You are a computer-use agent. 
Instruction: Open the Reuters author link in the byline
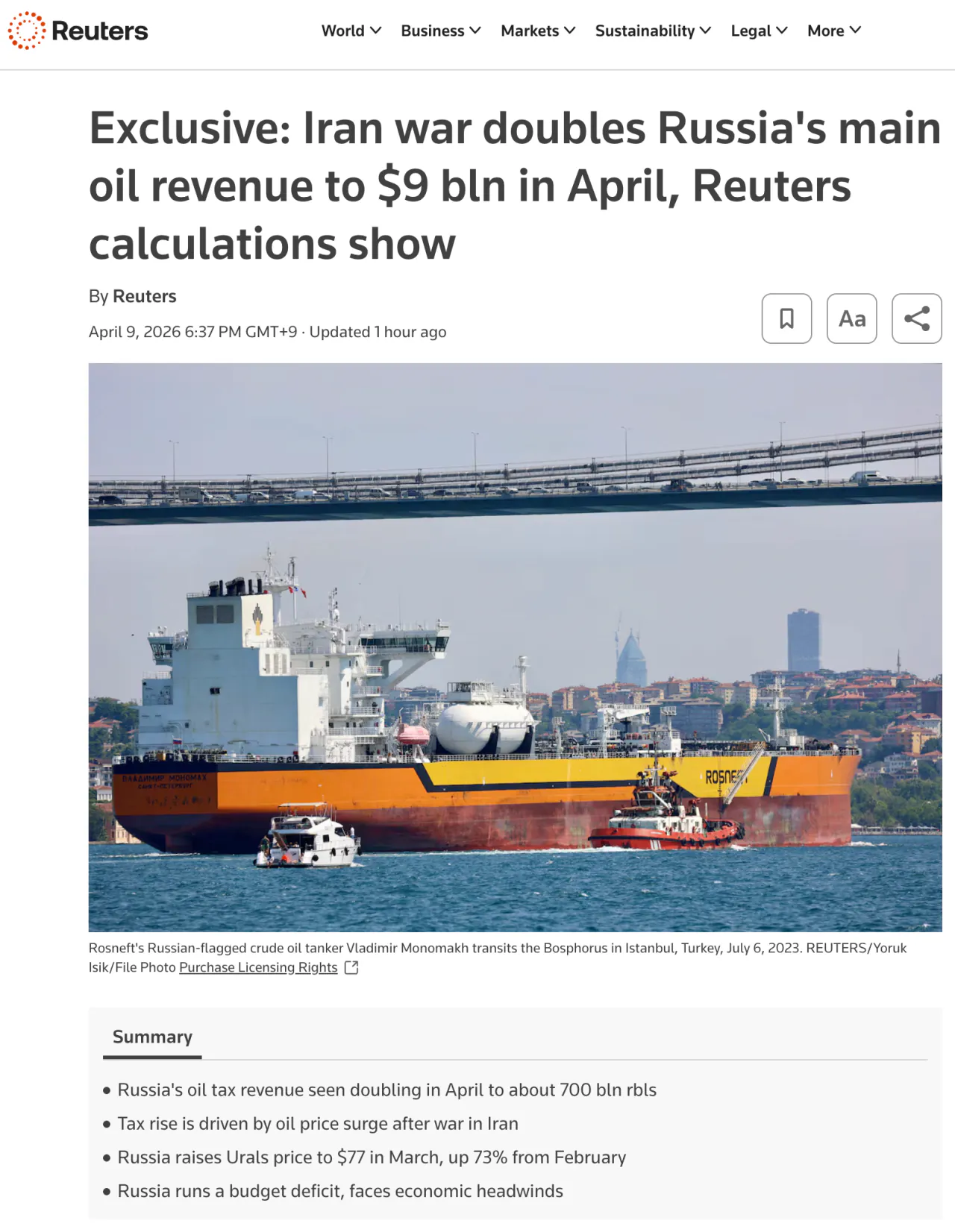tap(144, 296)
